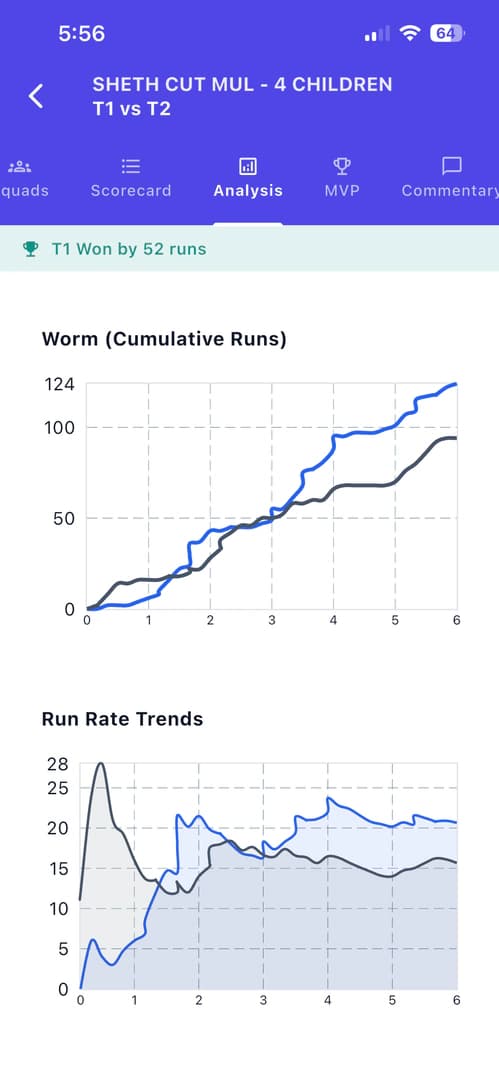
Task: Switch to the MVP tab
Action: point(342,178)
